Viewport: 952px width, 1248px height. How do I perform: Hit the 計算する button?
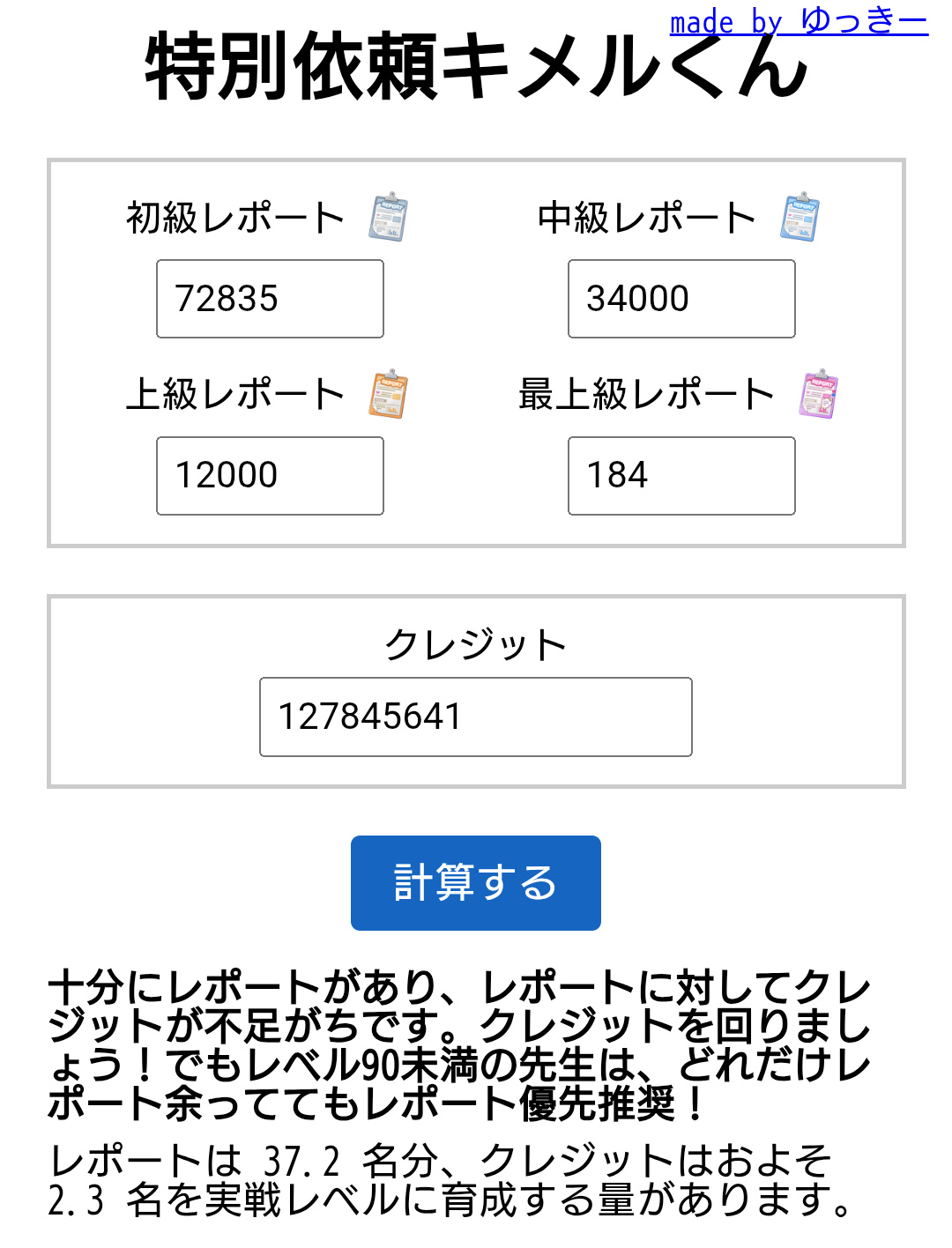tap(475, 882)
